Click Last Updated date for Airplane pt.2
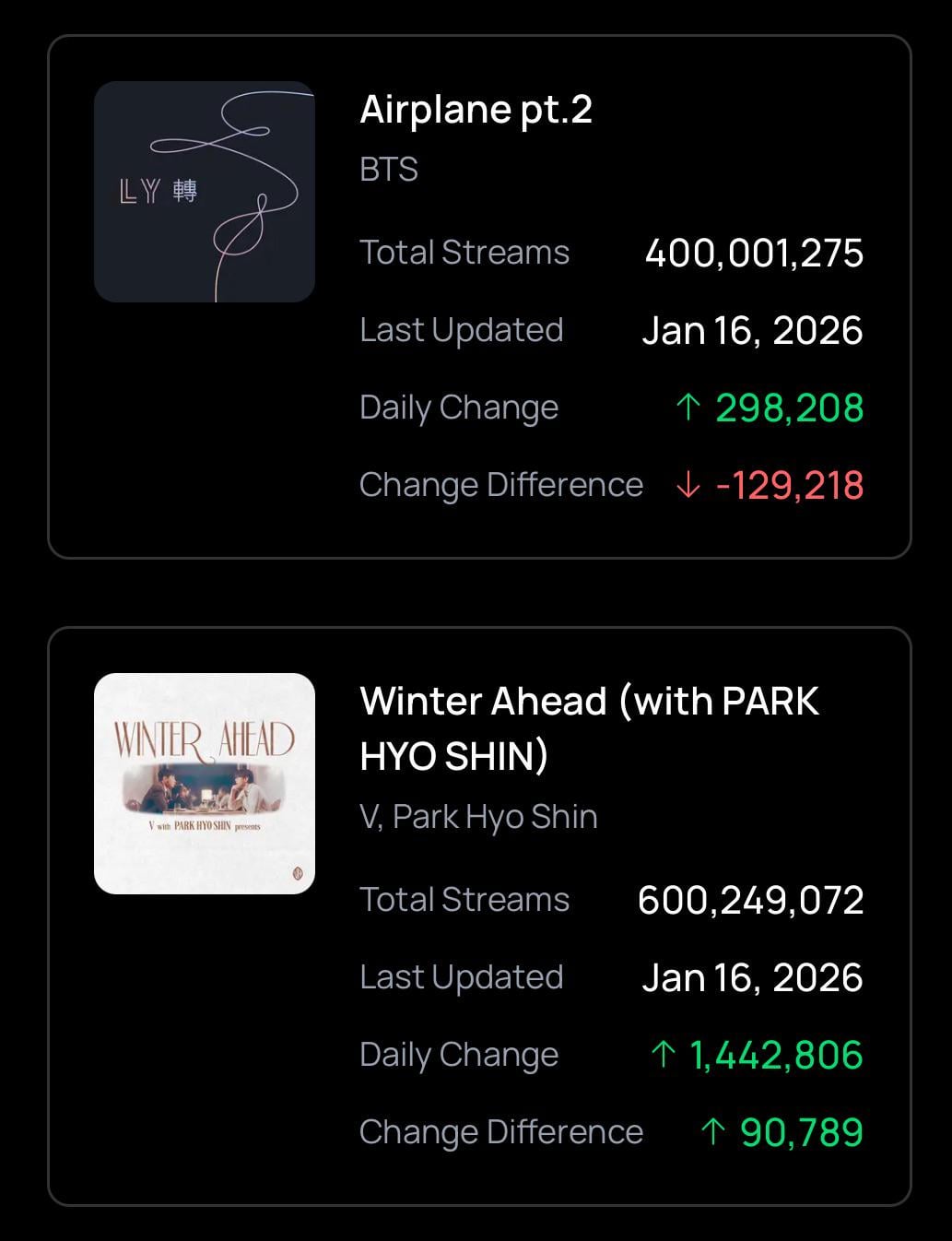Viewport: 952px width, 1241px height. pyautogui.click(x=752, y=330)
